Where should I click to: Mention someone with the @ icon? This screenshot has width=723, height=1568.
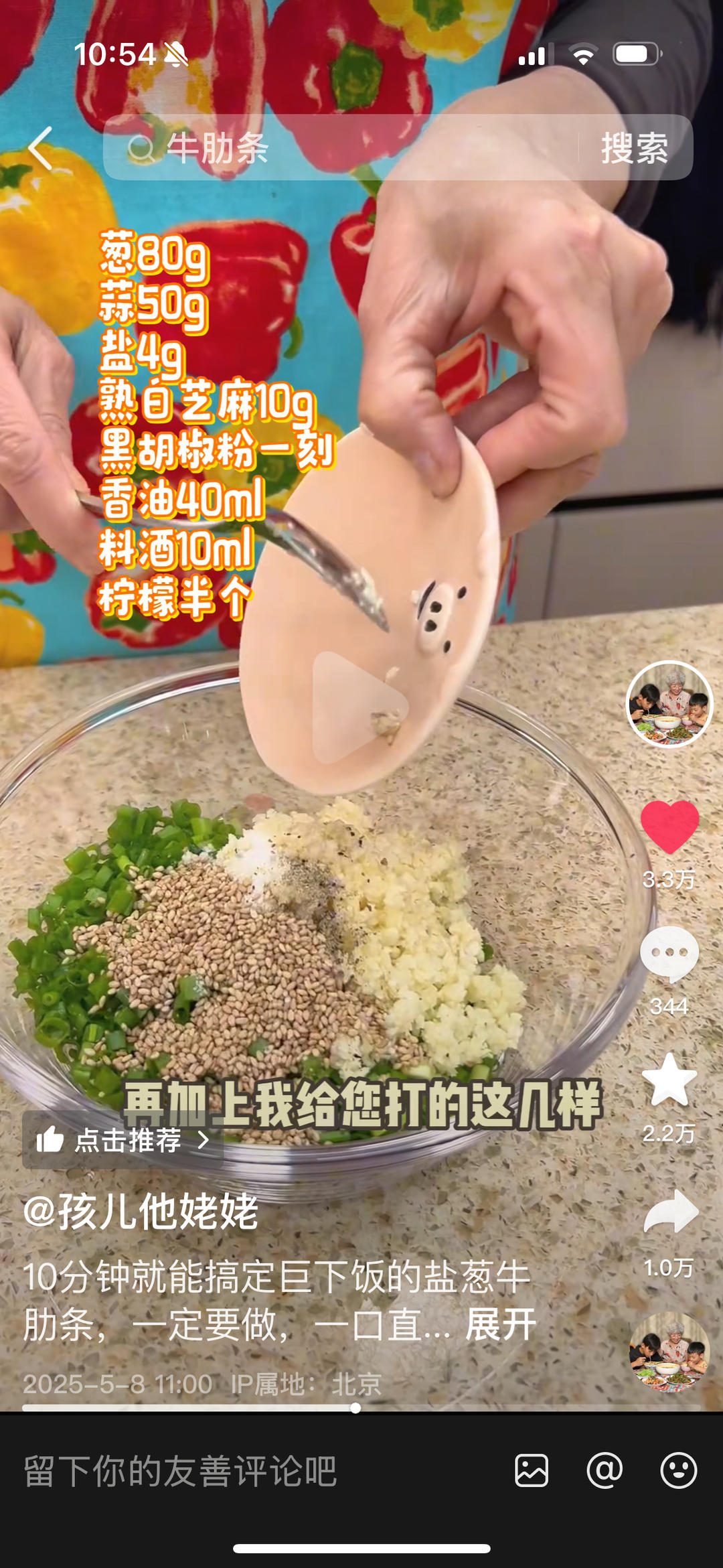pos(605,1471)
